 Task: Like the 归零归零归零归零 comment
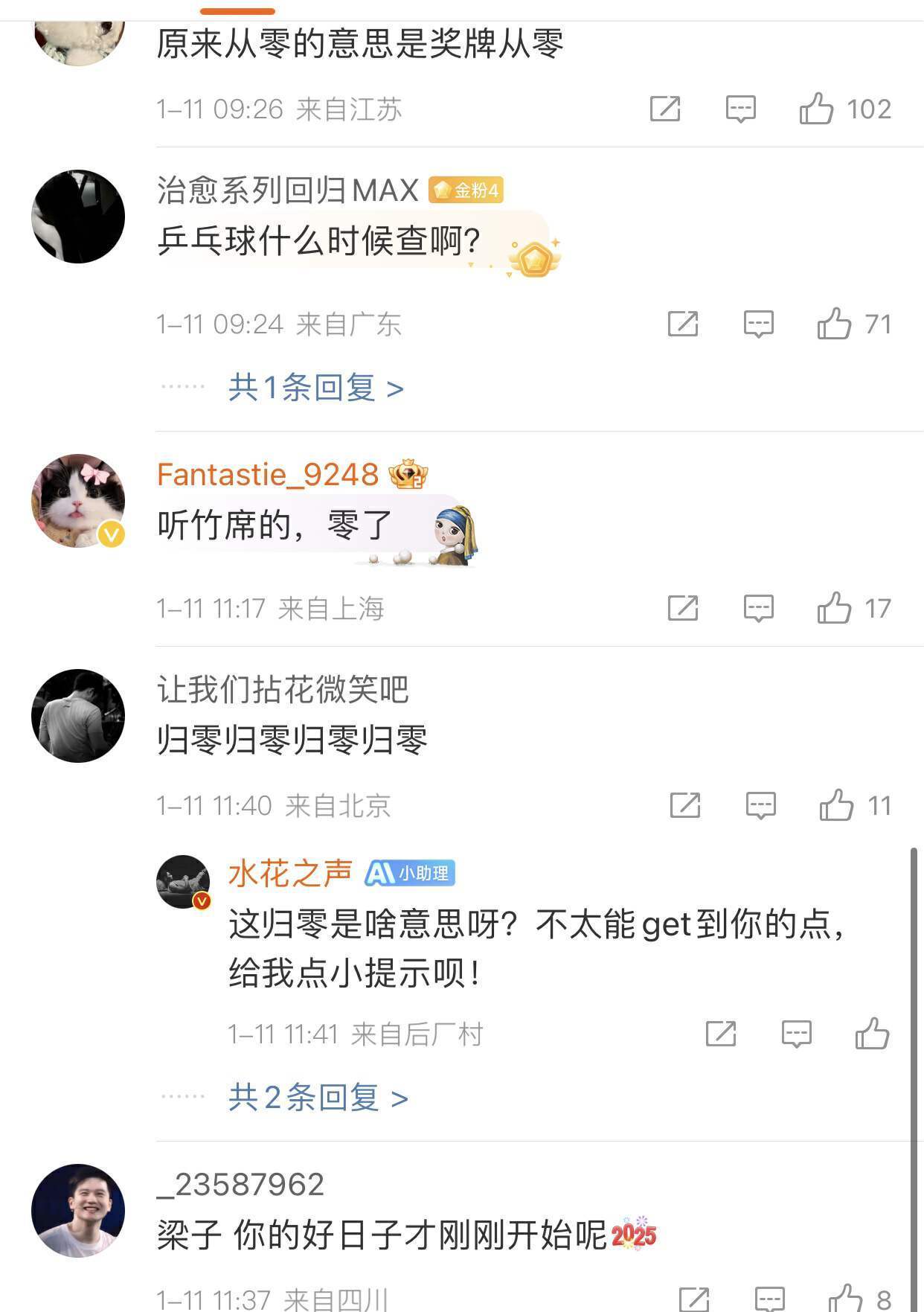(x=836, y=805)
